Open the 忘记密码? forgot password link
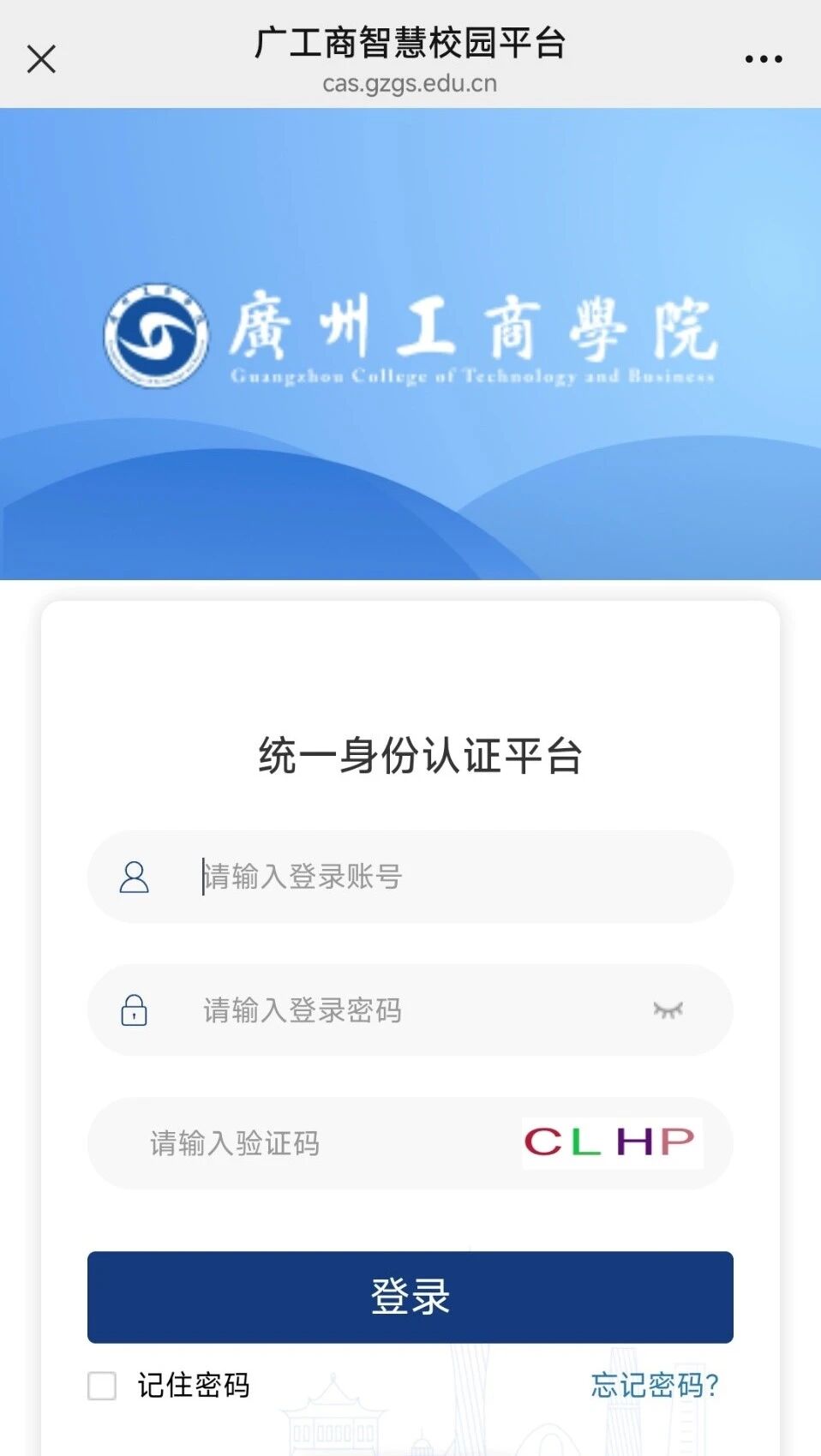Image resolution: width=821 pixels, height=1456 pixels. 654,1385
